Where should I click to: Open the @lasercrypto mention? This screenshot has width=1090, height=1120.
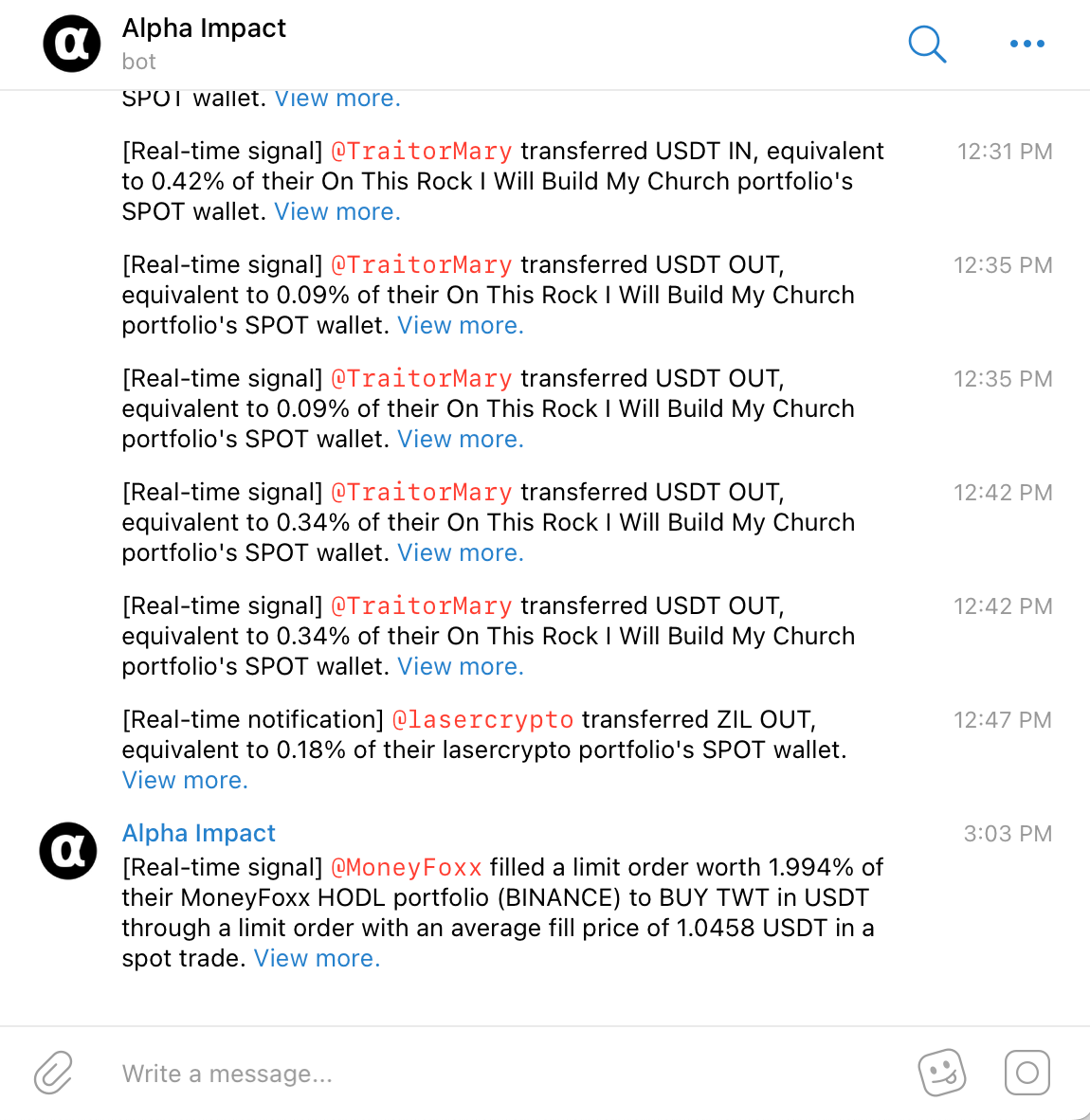[482, 720]
